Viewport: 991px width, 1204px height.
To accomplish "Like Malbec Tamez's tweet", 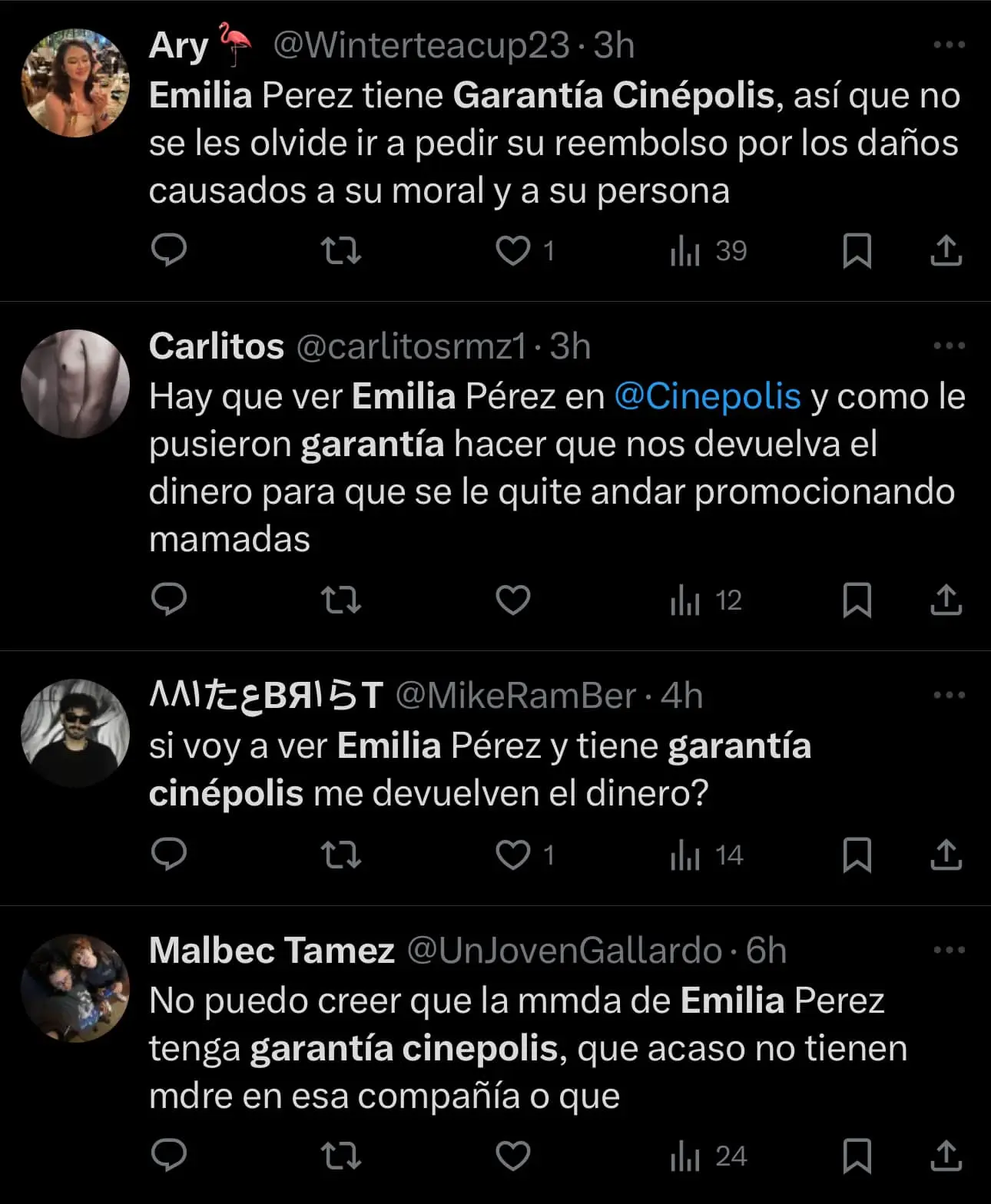I will (513, 1156).
